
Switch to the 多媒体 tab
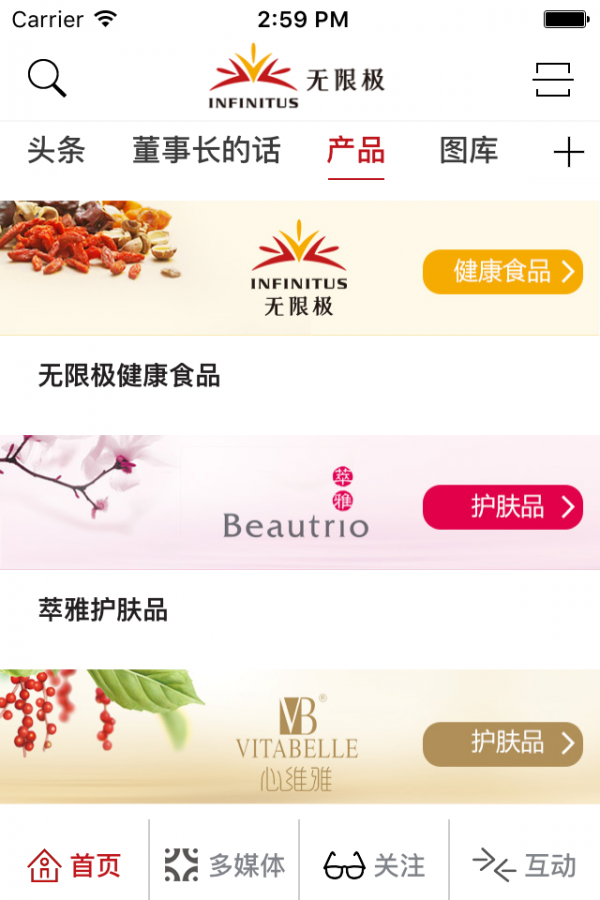225,864
